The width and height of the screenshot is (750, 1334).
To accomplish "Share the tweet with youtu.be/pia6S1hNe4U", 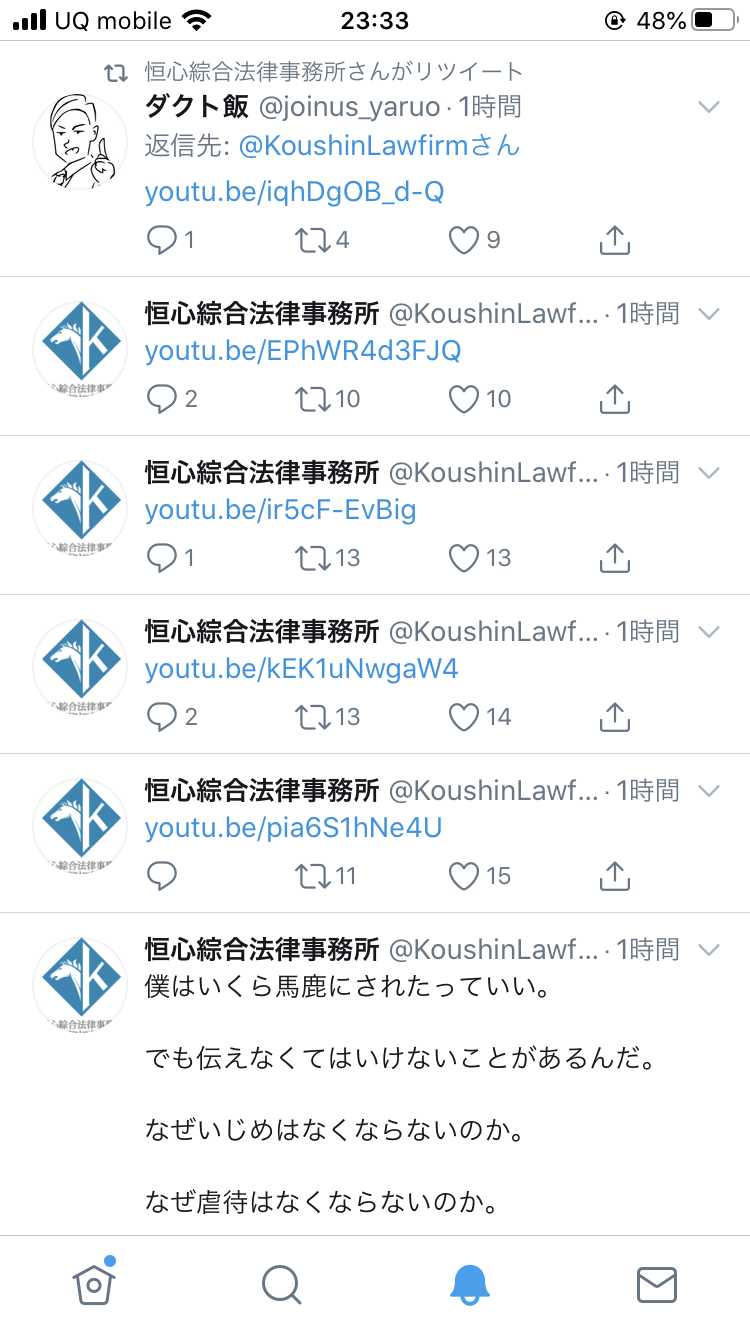I will [x=614, y=876].
